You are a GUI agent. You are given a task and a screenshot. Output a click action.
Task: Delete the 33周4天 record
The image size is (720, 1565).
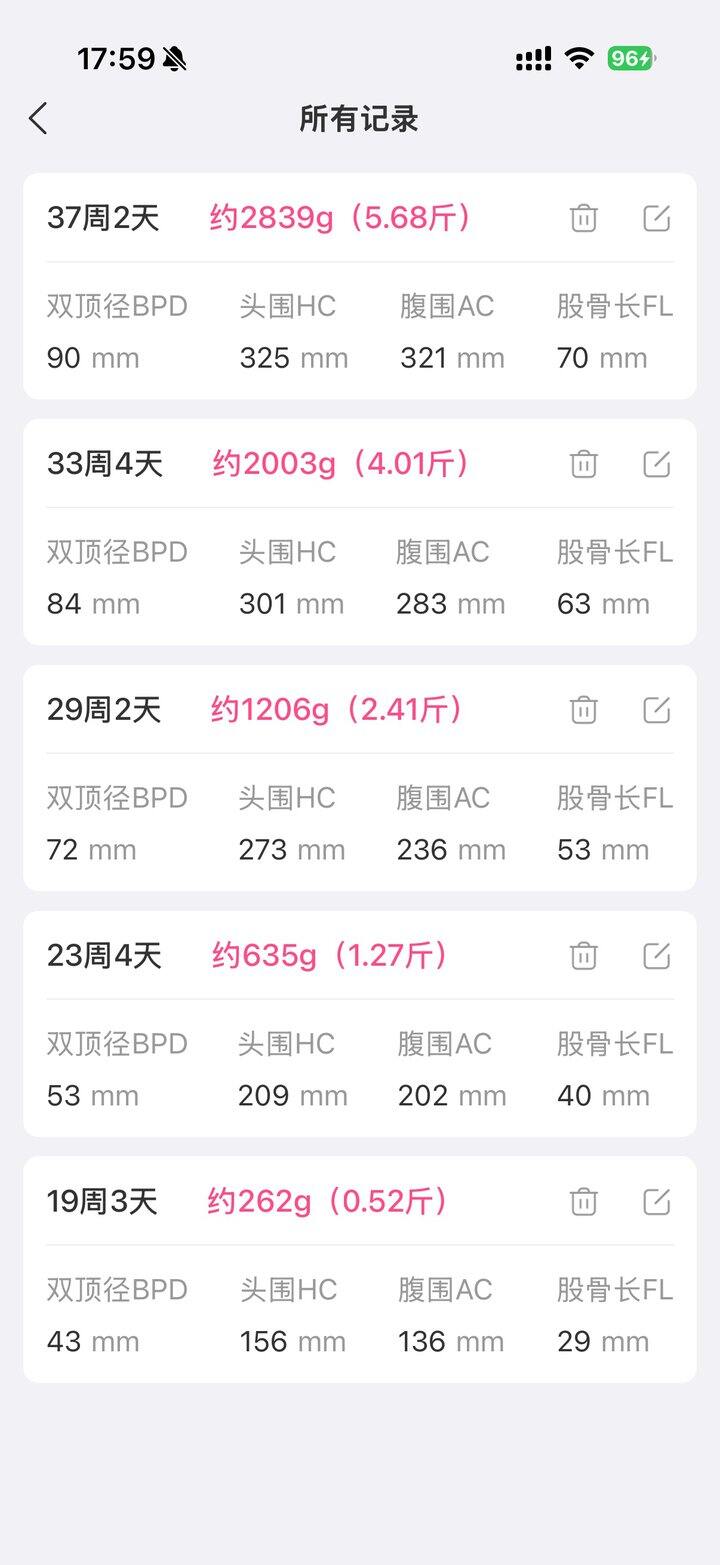pos(584,464)
